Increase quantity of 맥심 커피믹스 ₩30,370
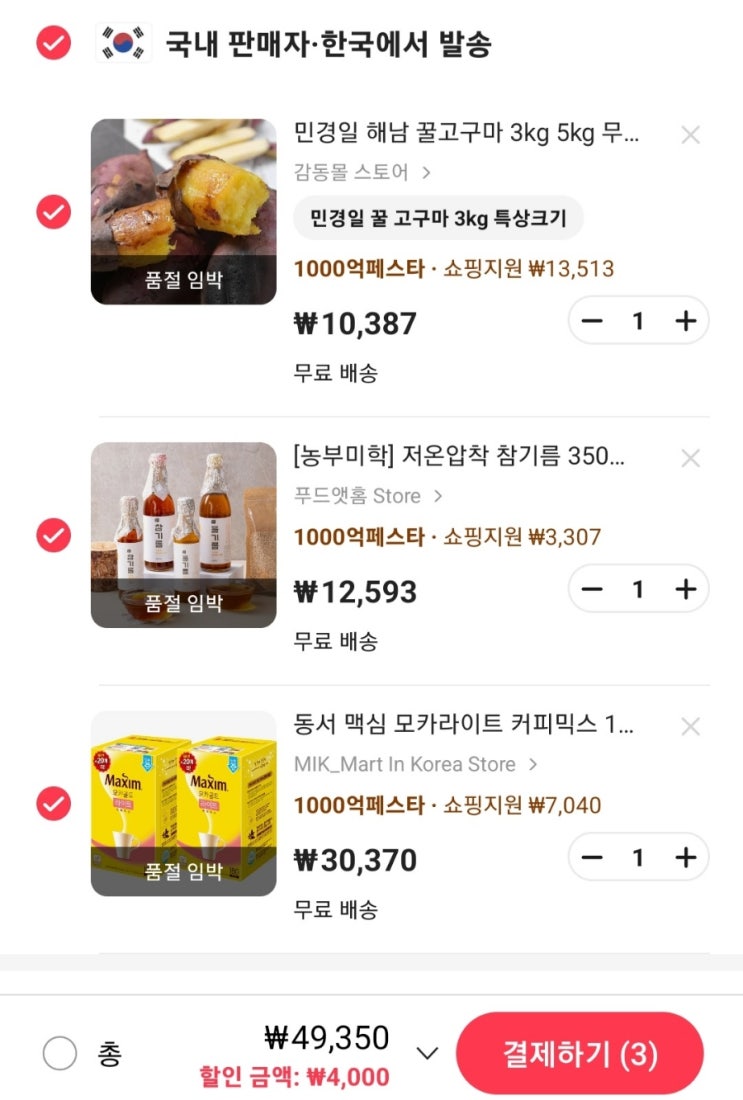Image resolution: width=743 pixels, height=1100 pixels. [x=685, y=857]
